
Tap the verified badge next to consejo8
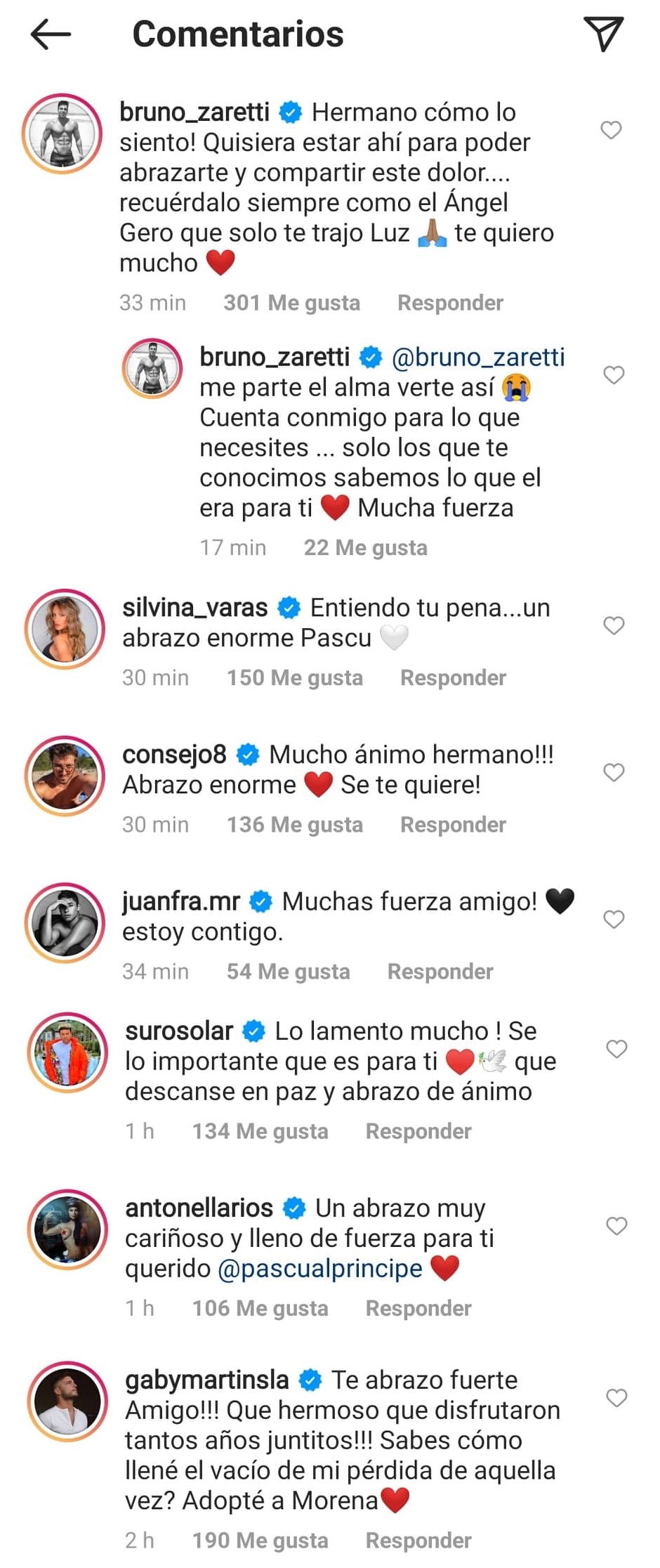247,753
